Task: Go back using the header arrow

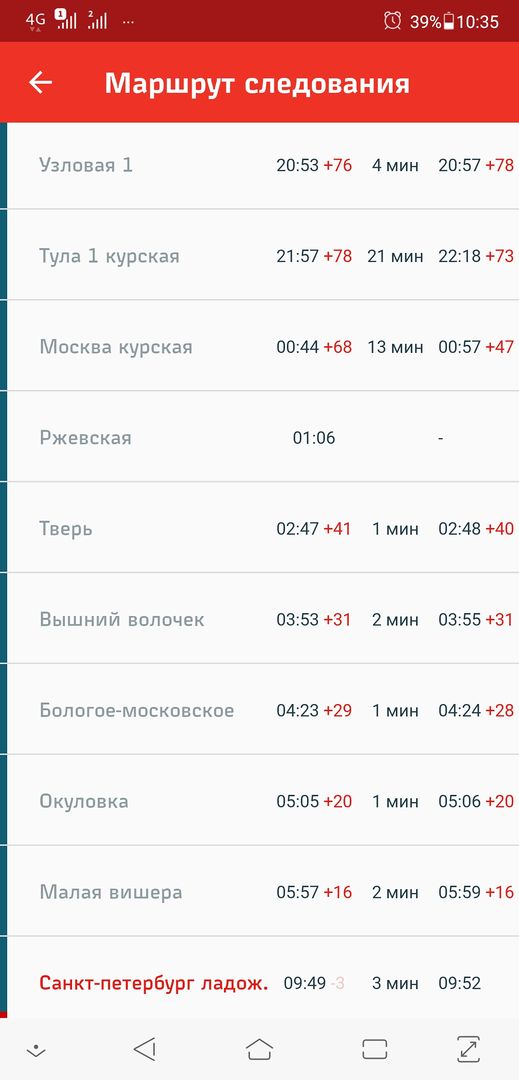Action: pos(41,83)
